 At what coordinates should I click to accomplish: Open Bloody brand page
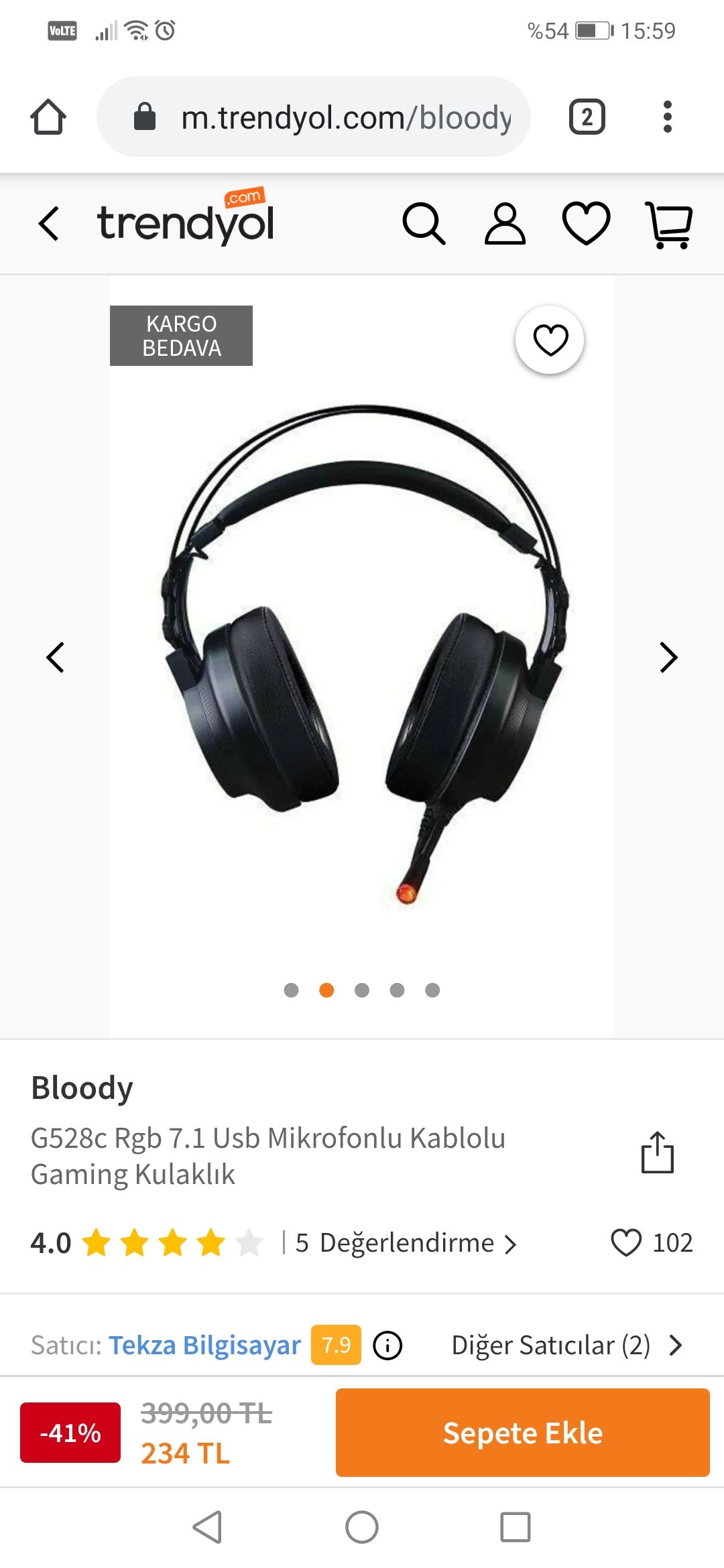(82, 1088)
